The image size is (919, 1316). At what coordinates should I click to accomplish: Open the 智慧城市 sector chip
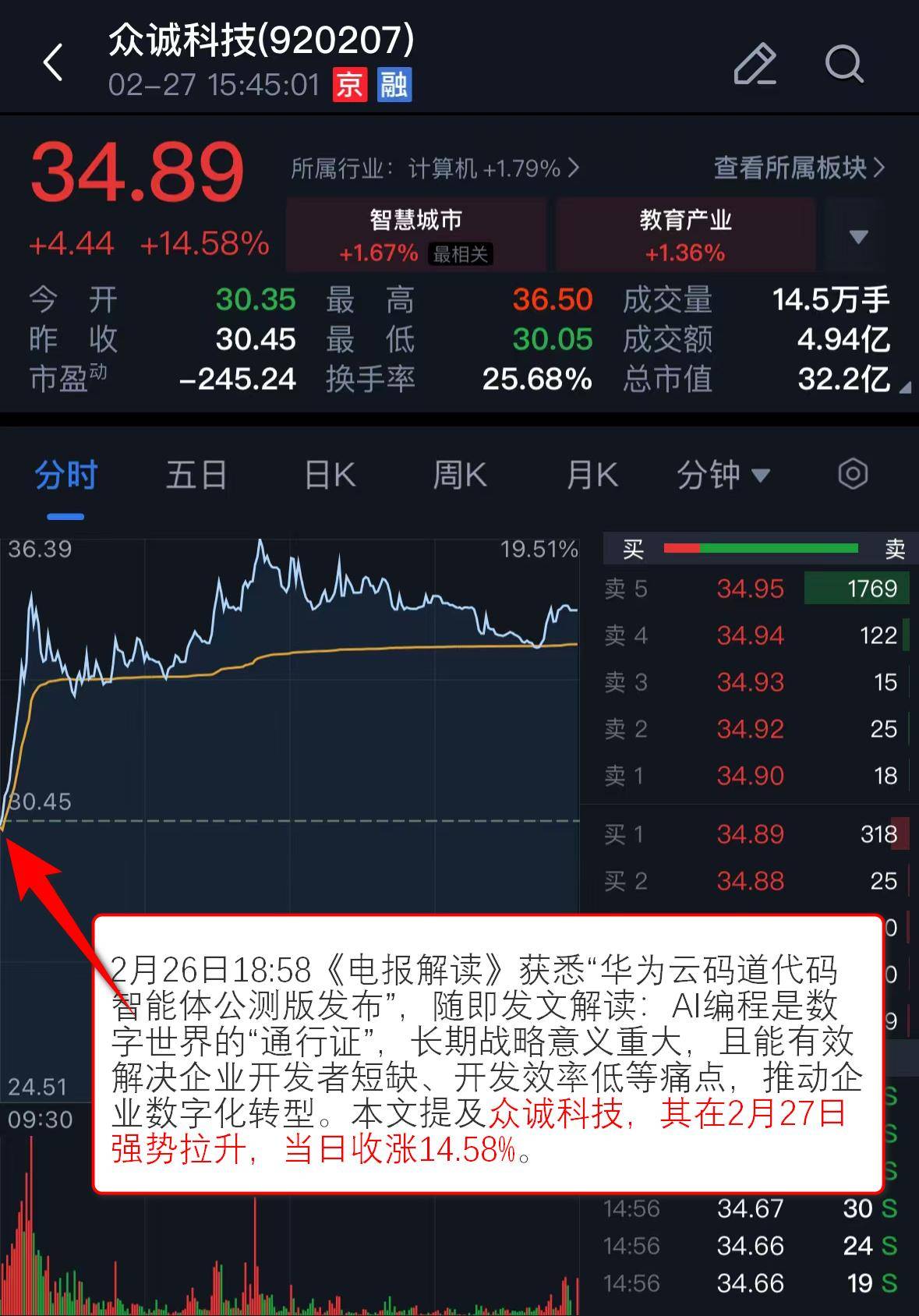(x=416, y=235)
